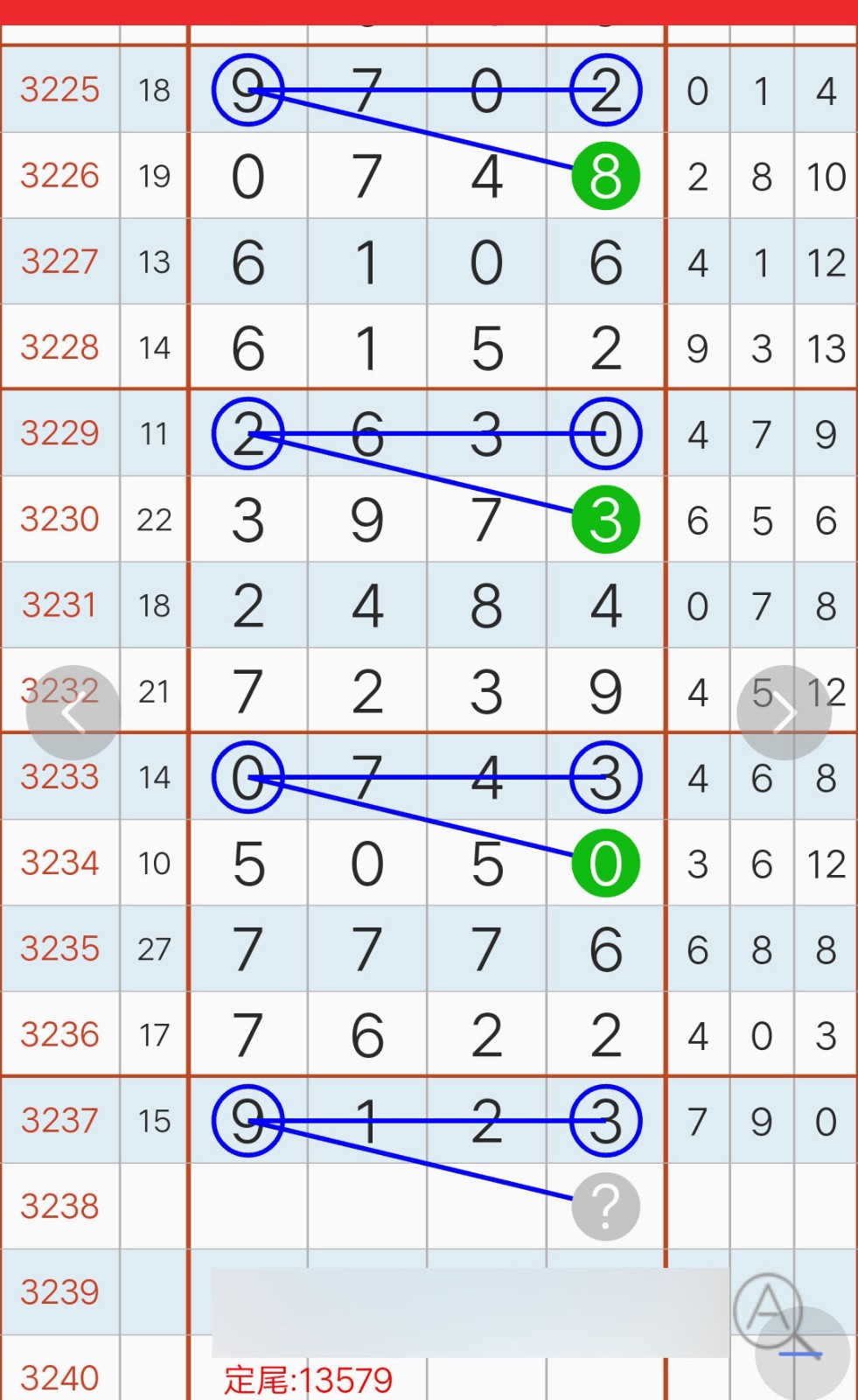Go to the previous chart with left arrow
Viewport: 858px width, 1400px height.
(73, 713)
